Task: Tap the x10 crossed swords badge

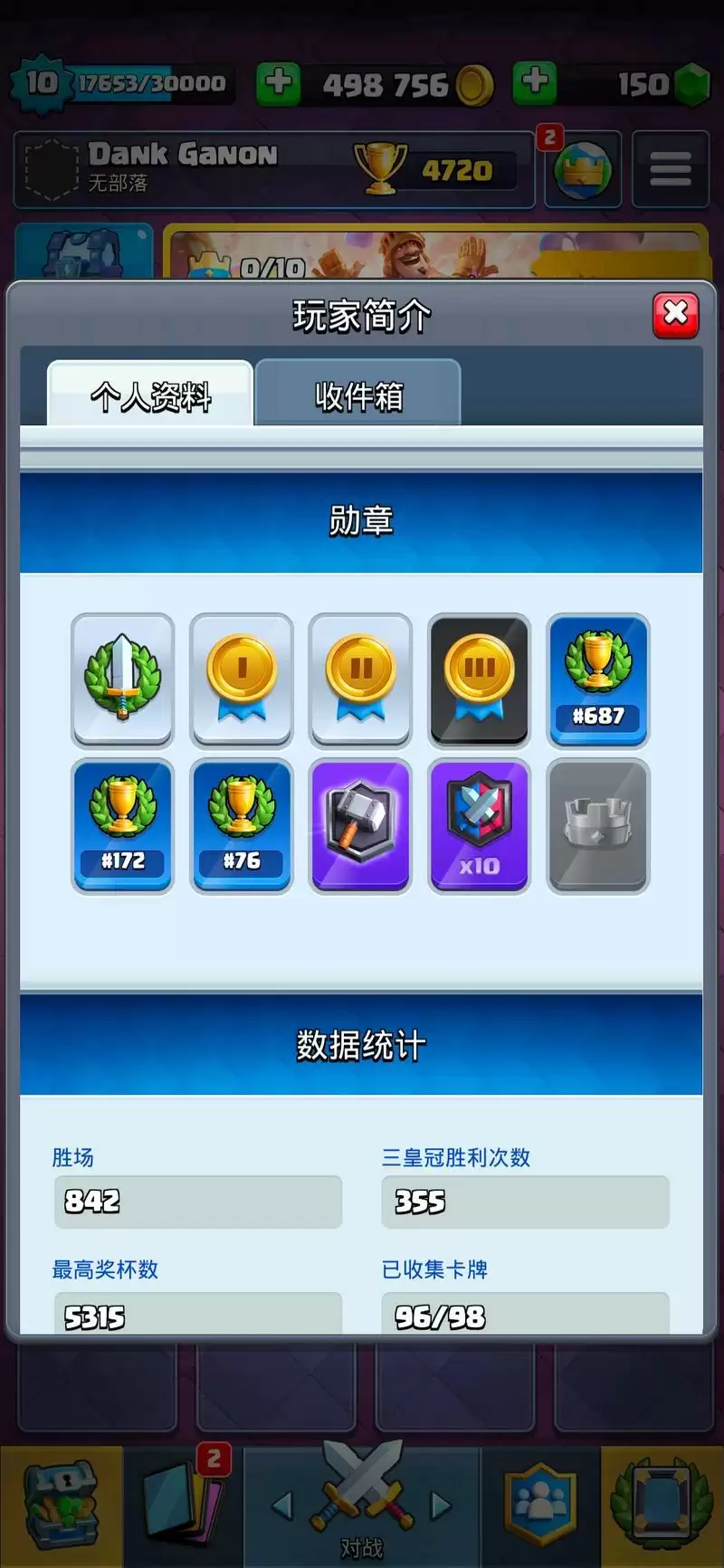Action: [x=479, y=825]
